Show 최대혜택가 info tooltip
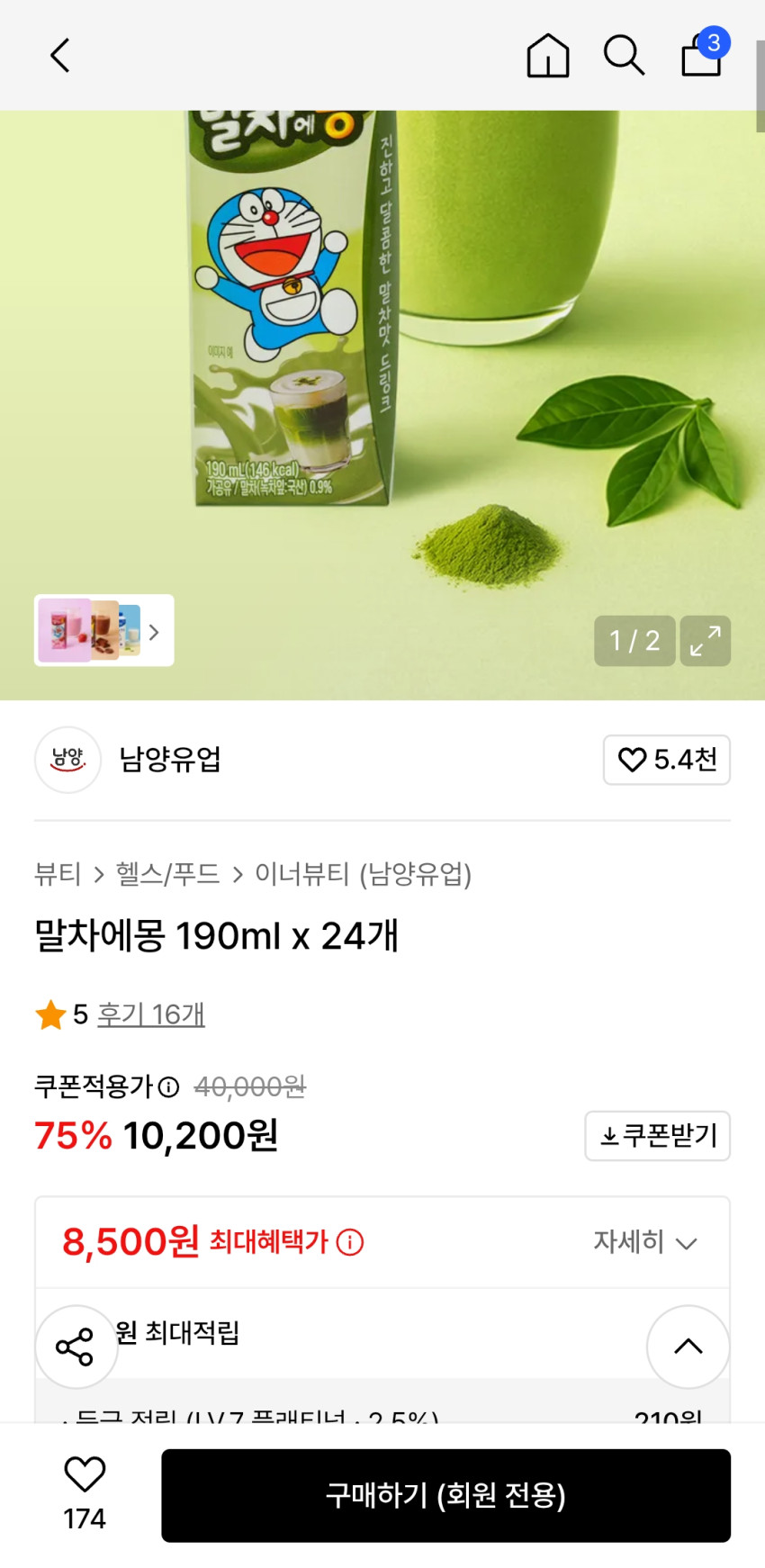 pyautogui.click(x=350, y=1242)
